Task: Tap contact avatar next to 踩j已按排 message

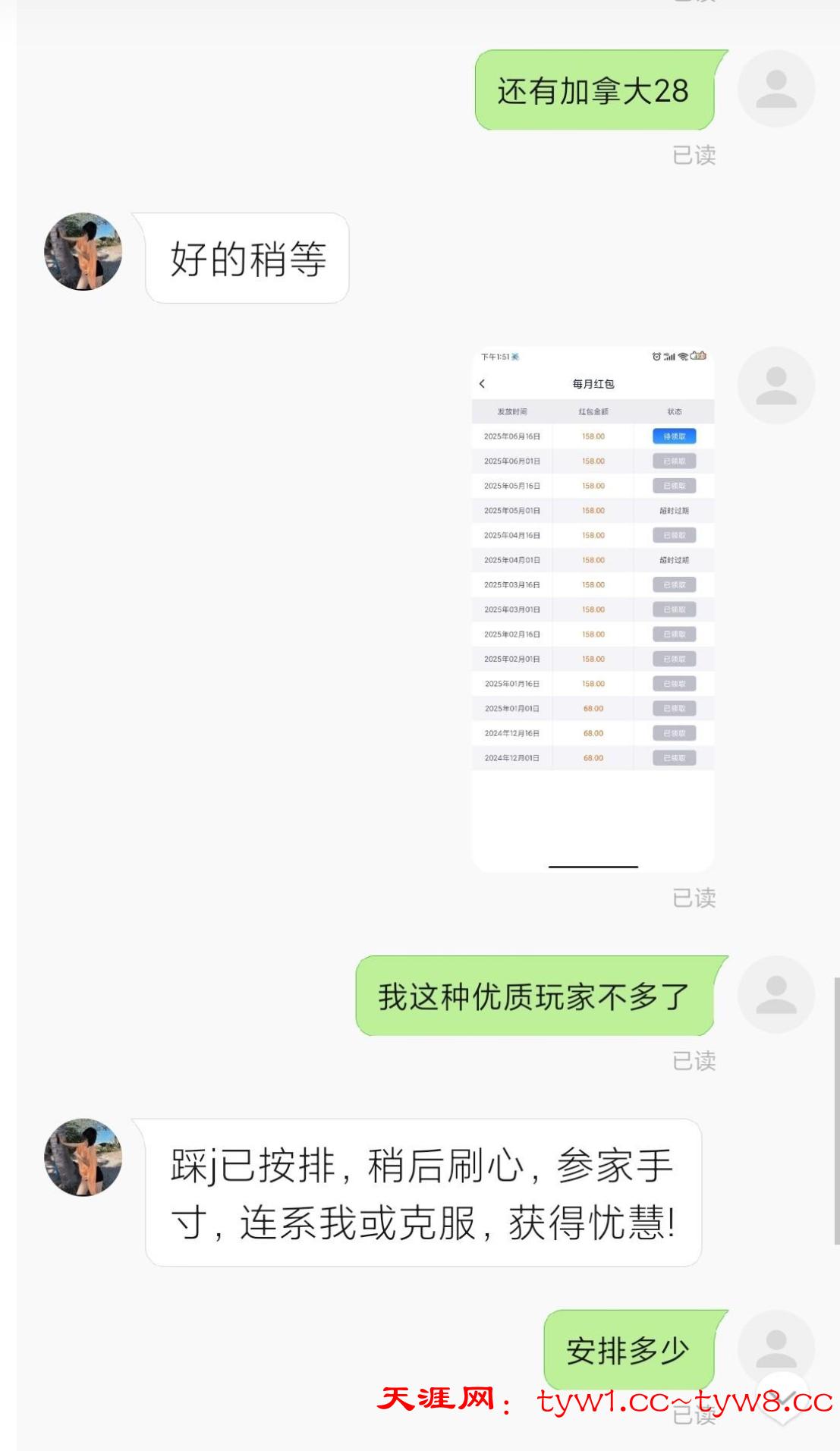Action: (x=83, y=1157)
